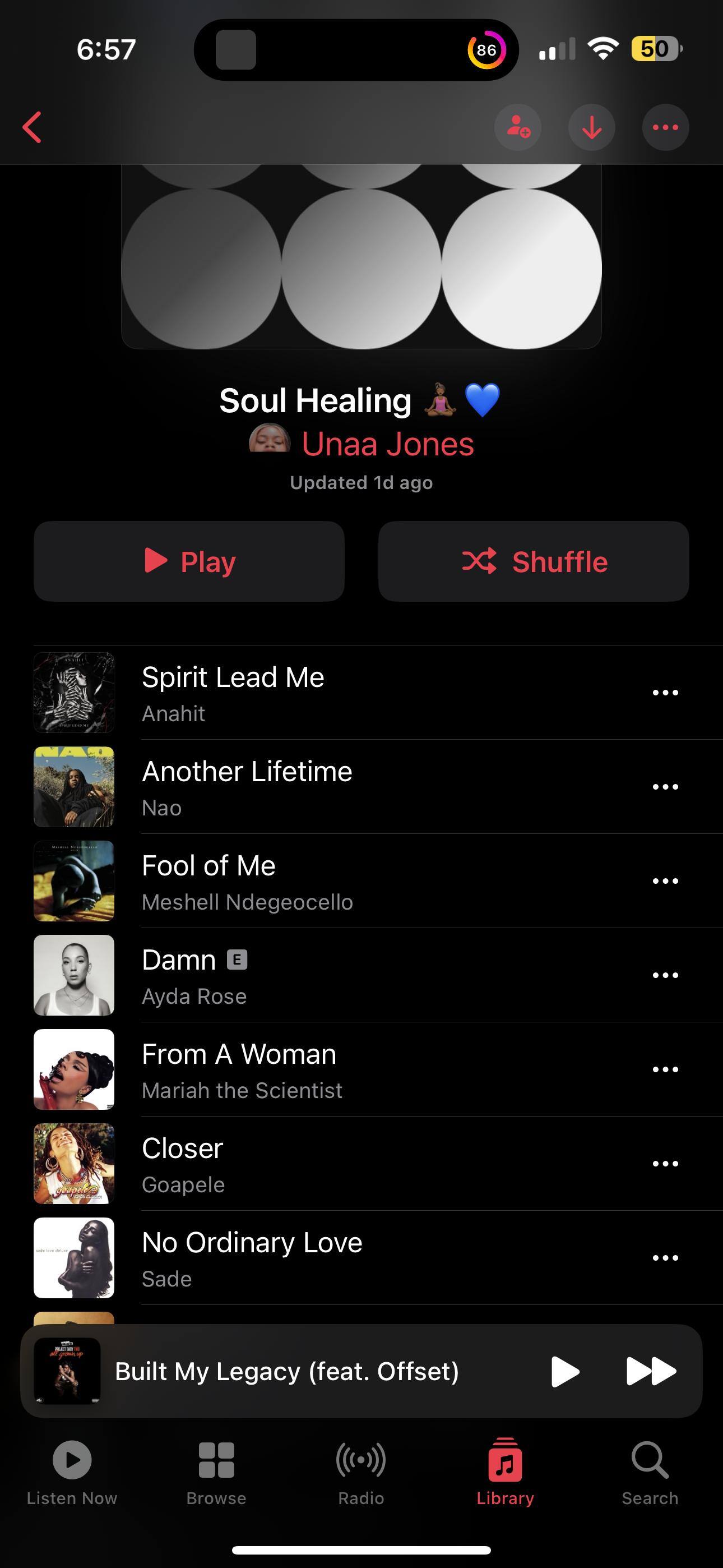Open more options for Closer

click(665, 1163)
